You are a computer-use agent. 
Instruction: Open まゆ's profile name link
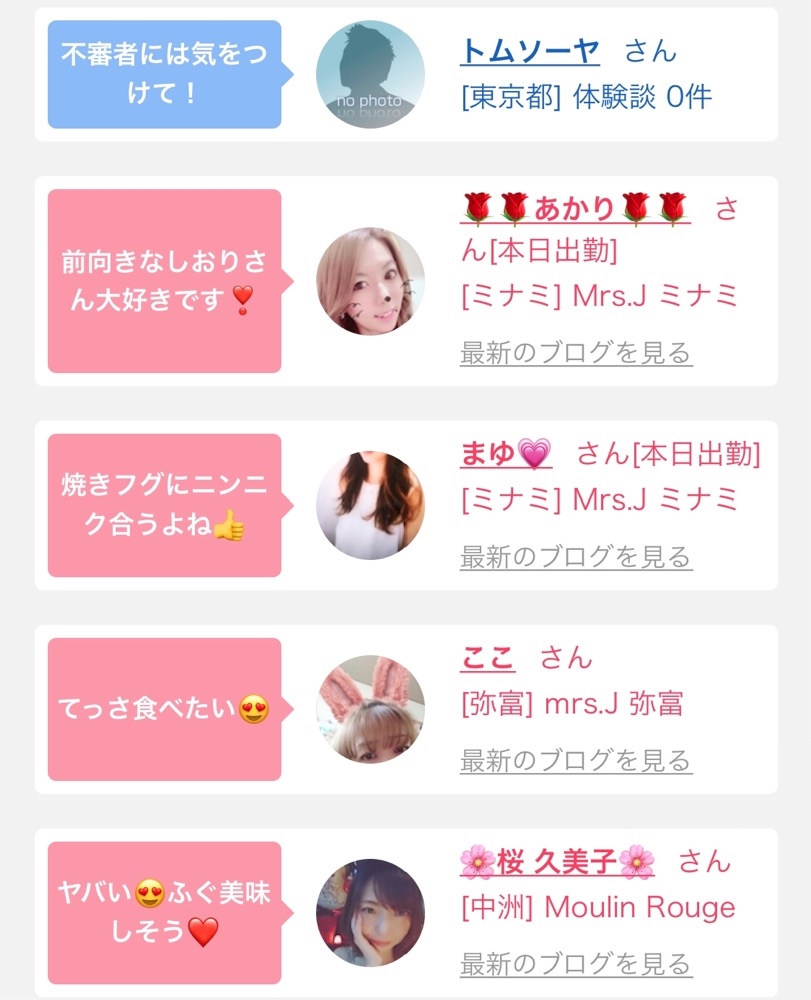tap(506, 454)
